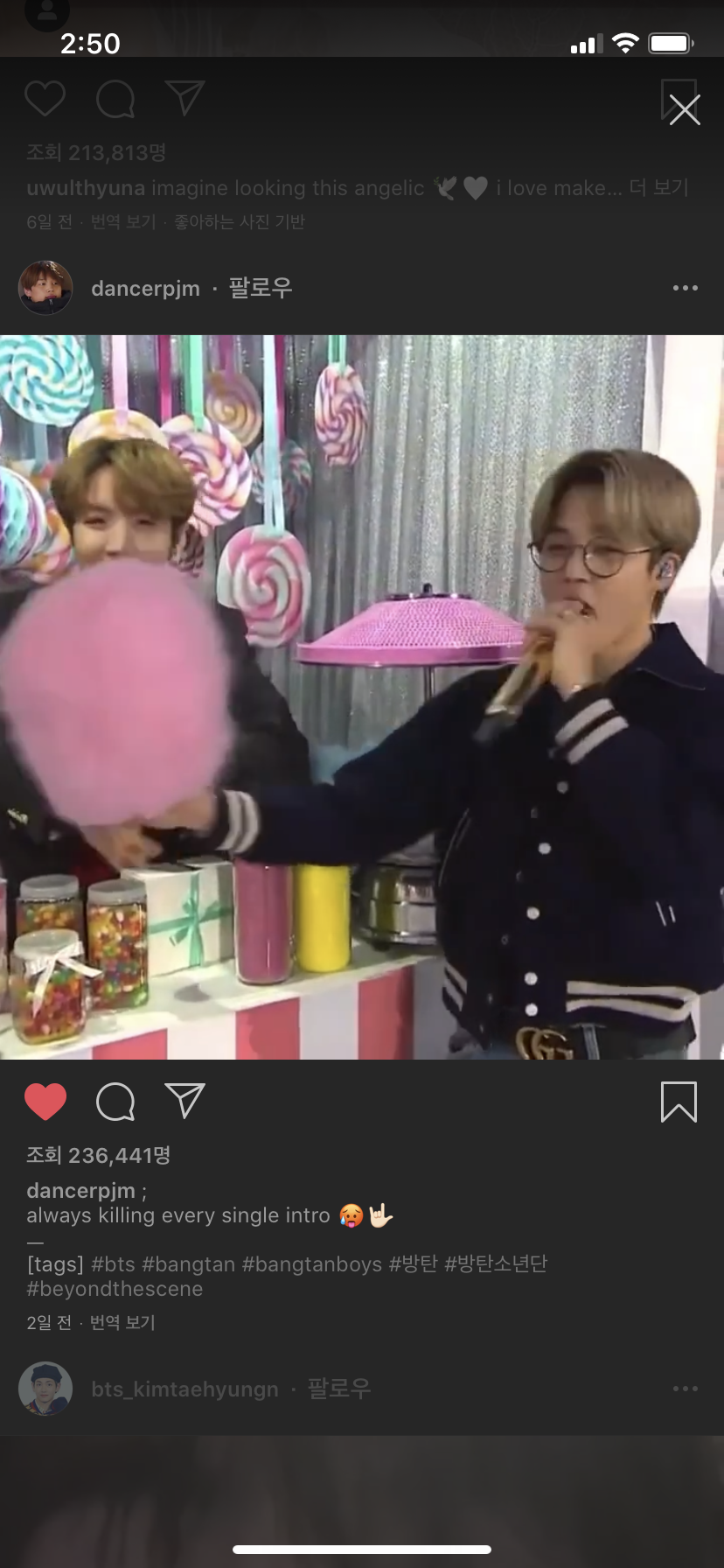This screenshot has width=724, height=1568.
Task: Open bts_kimtaehyungn's profile
Action: [184, 1389]
